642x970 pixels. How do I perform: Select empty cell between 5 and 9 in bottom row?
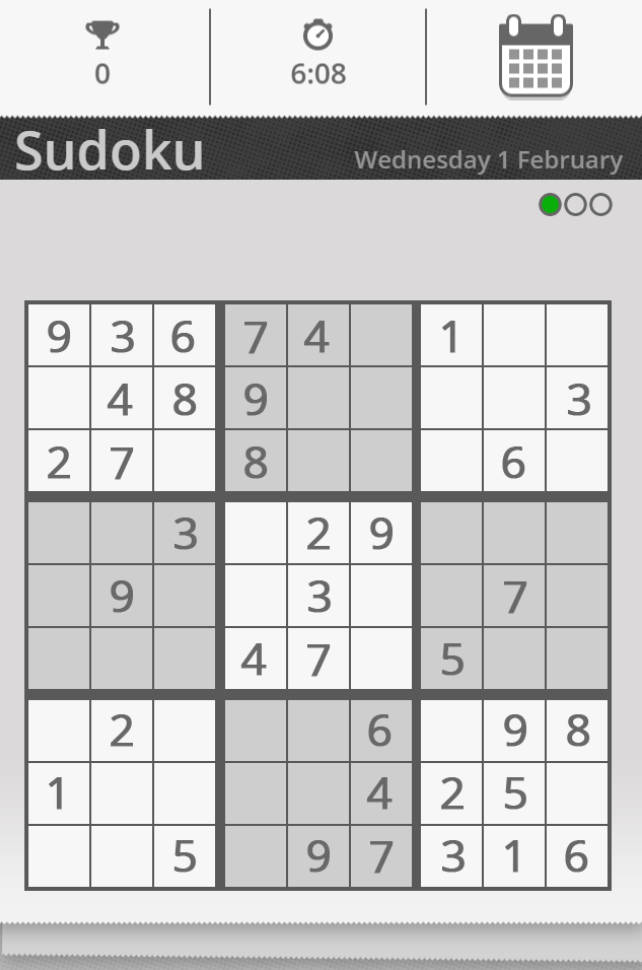254,857
